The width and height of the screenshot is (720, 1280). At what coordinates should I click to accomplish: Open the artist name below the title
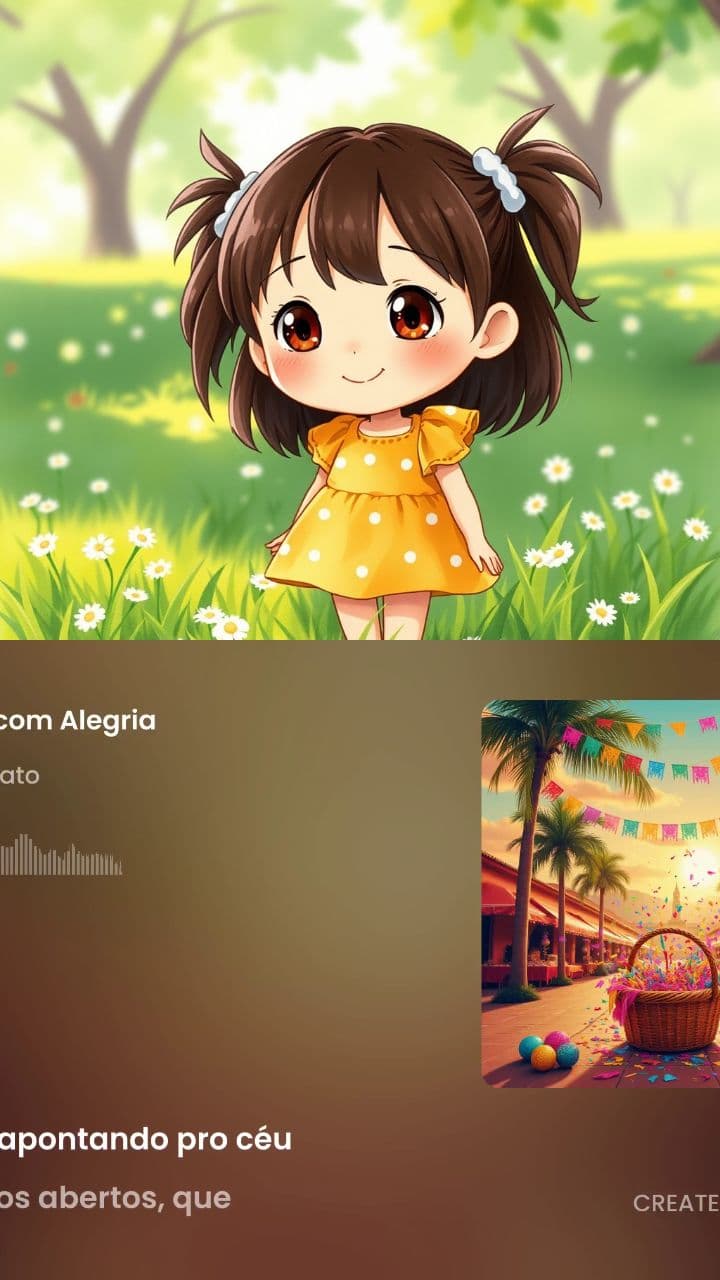pos(20,775)
